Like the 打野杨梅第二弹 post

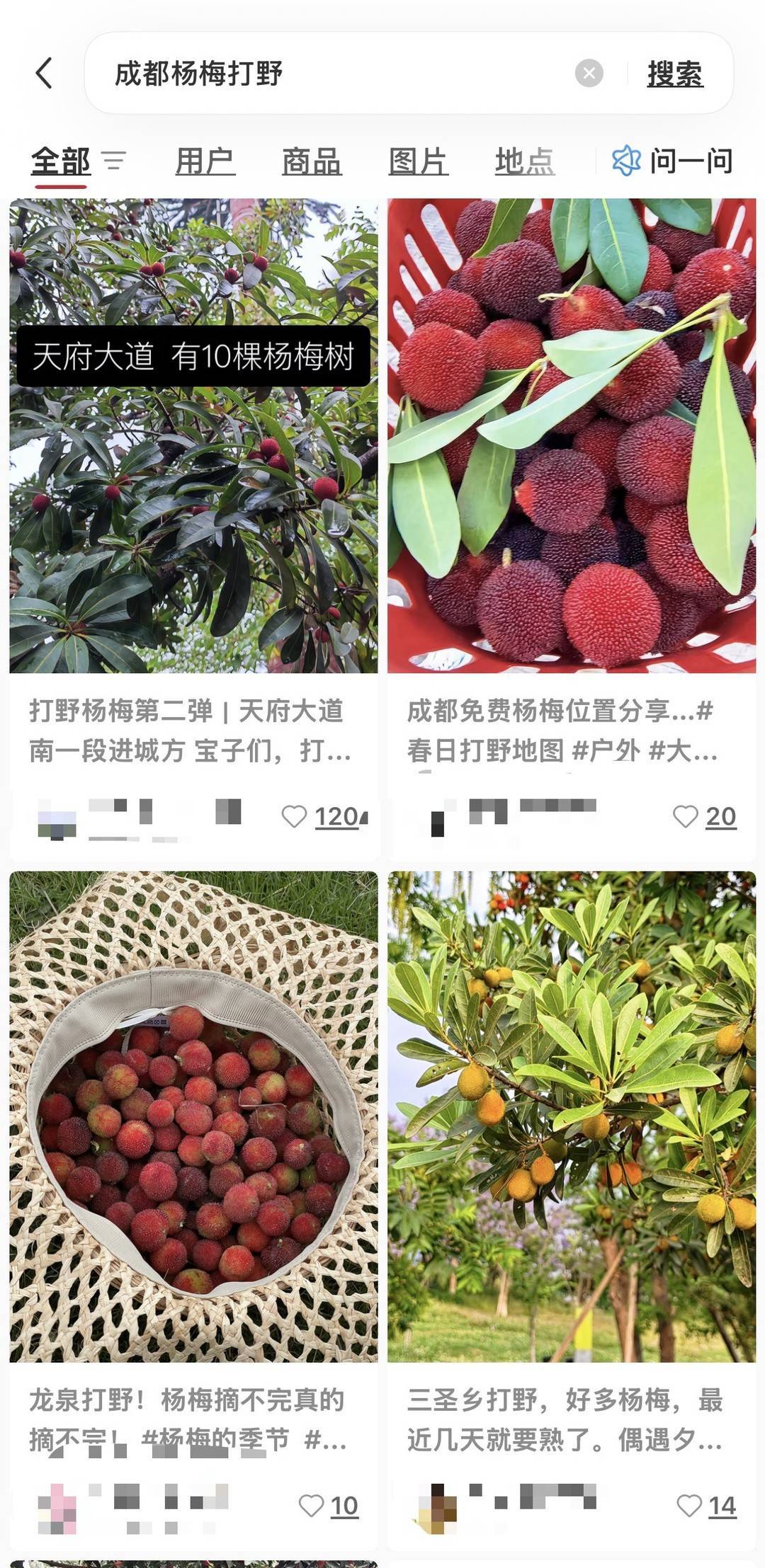point(294,816)
